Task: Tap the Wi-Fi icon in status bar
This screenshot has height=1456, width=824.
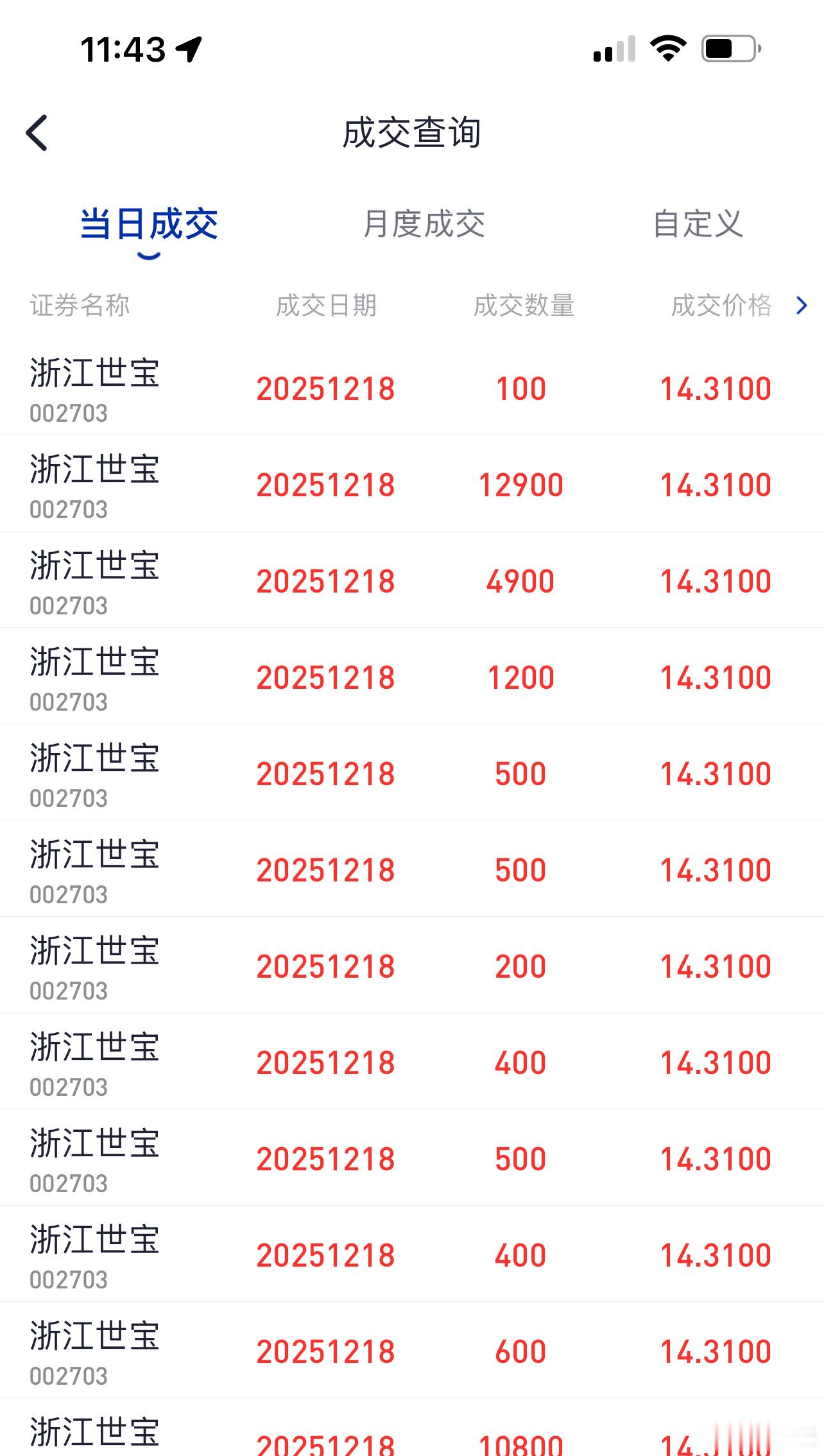Action: pyautogui.click(x=667, y=48)
